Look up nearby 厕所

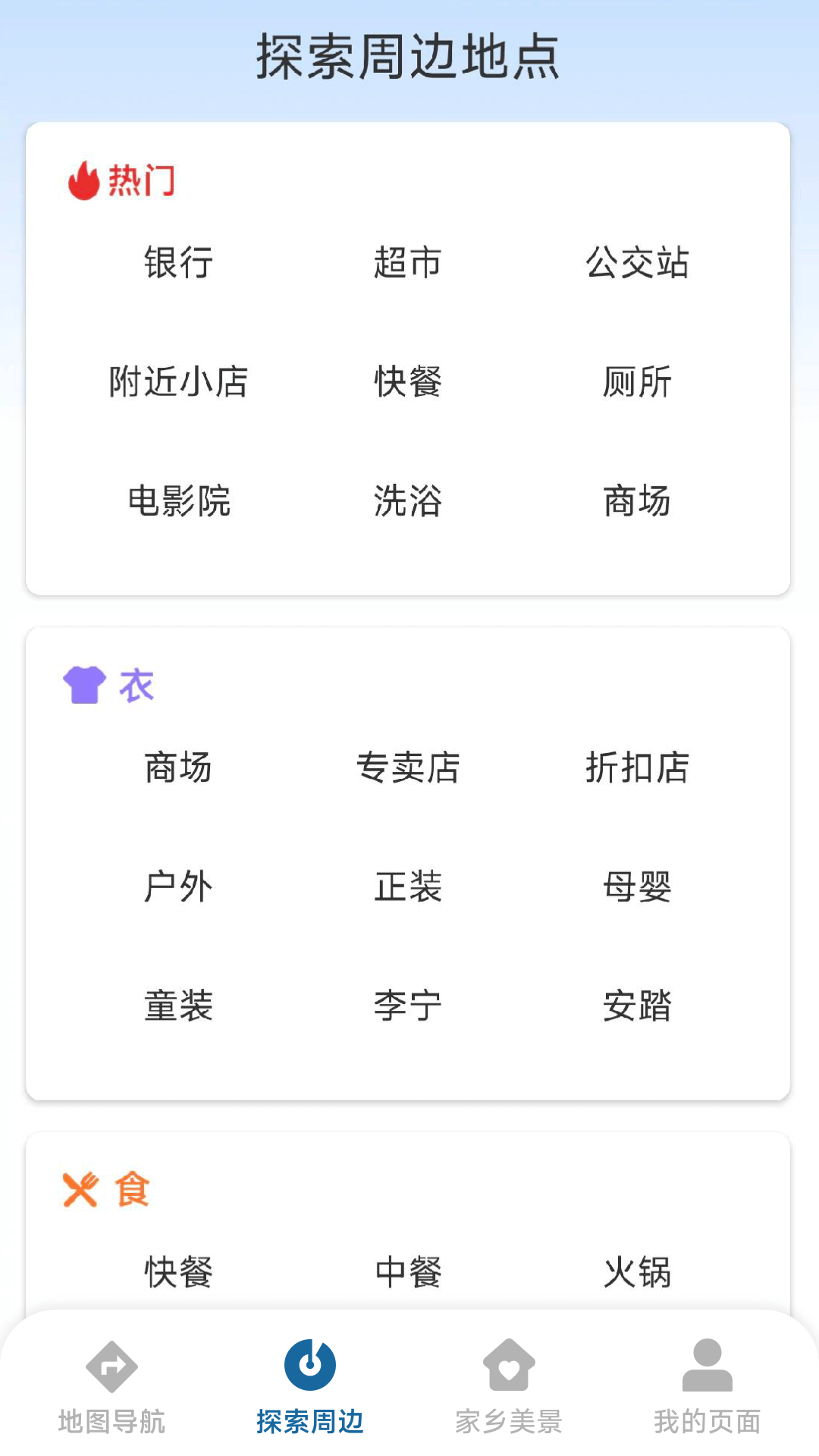tap(637, 381)
